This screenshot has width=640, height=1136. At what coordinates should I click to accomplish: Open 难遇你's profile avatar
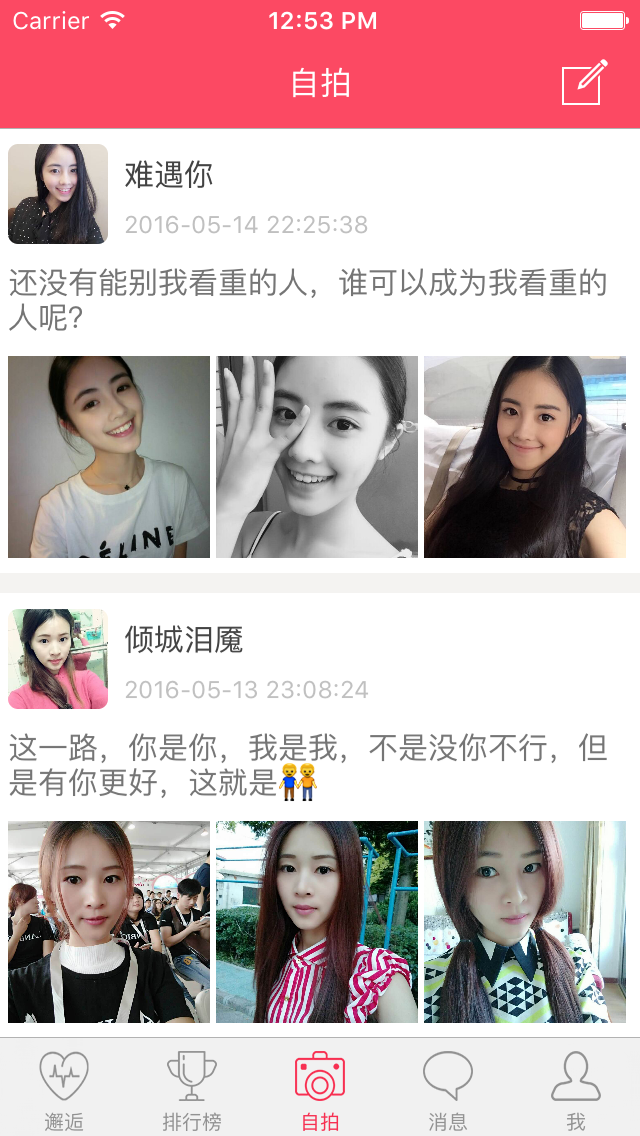click(x=58, y=194)
